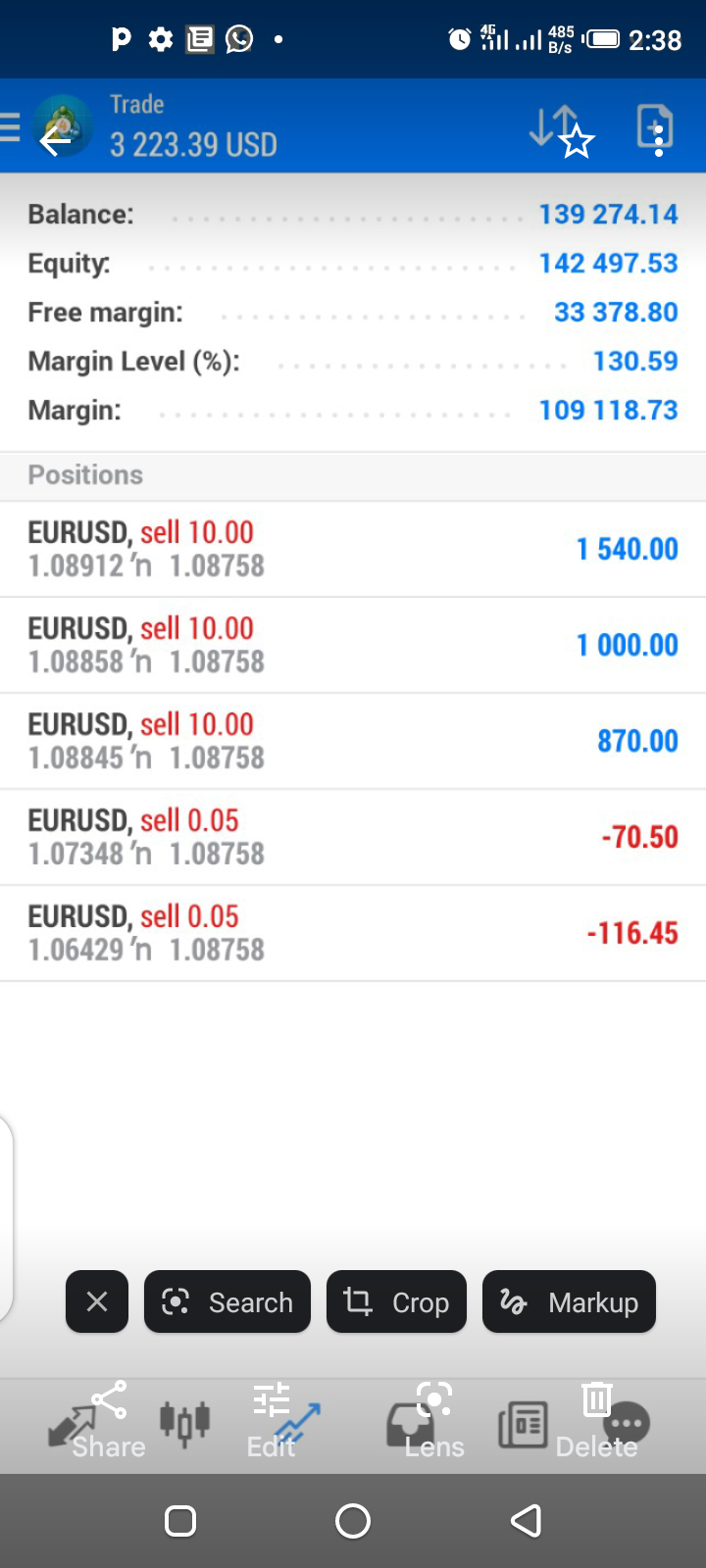This screenshot has height=1568, width=706.
Task: Edit the image
Action: click(271, 1420)
